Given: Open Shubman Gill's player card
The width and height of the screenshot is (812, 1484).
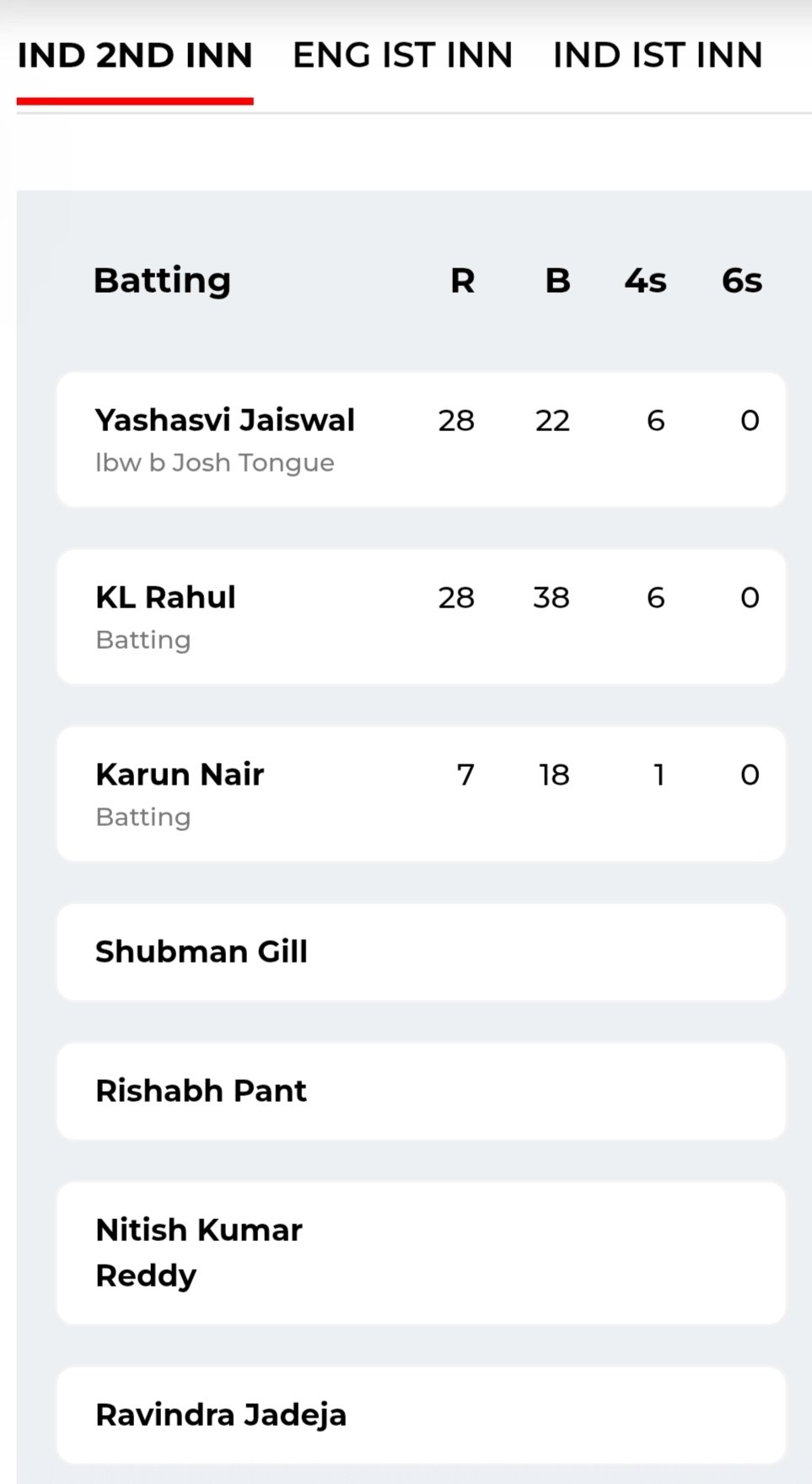Looking at the screenshot, I should pyautogui.click(x=421, y=952).
